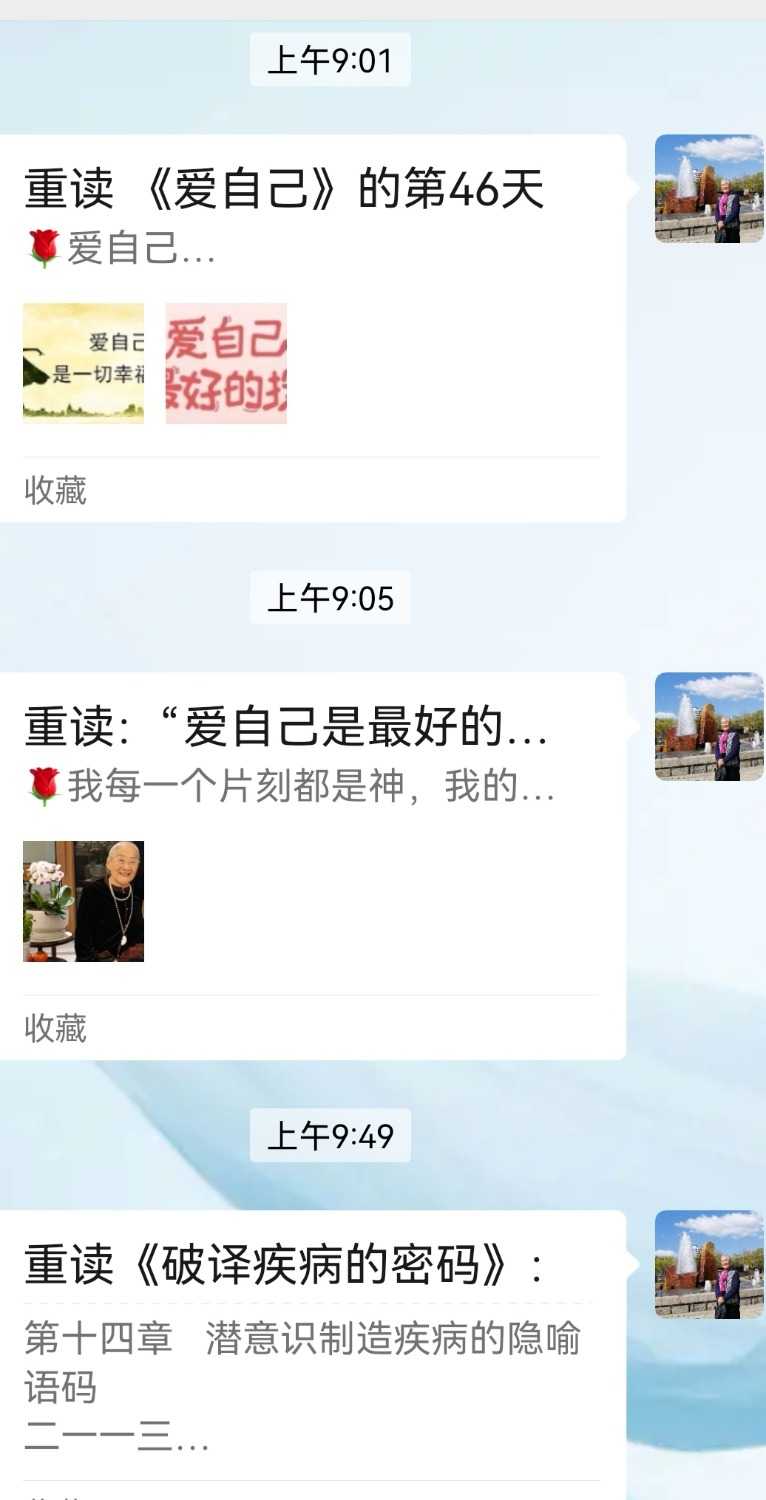Click the pink 爱自己 calligraphy thumbnail

click(226, 364)
